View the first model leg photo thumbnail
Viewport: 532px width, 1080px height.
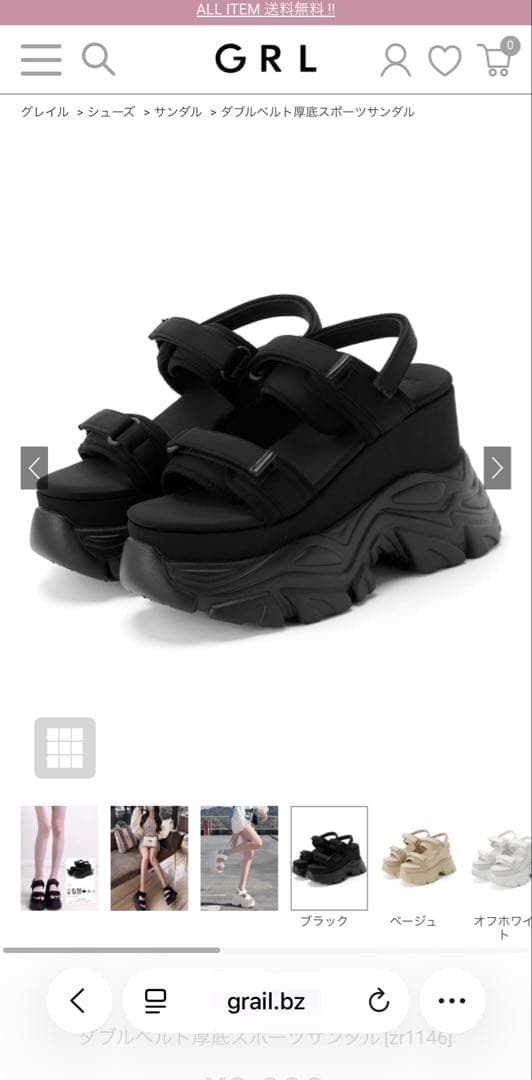pyautogui.click(x=59, y=858)
